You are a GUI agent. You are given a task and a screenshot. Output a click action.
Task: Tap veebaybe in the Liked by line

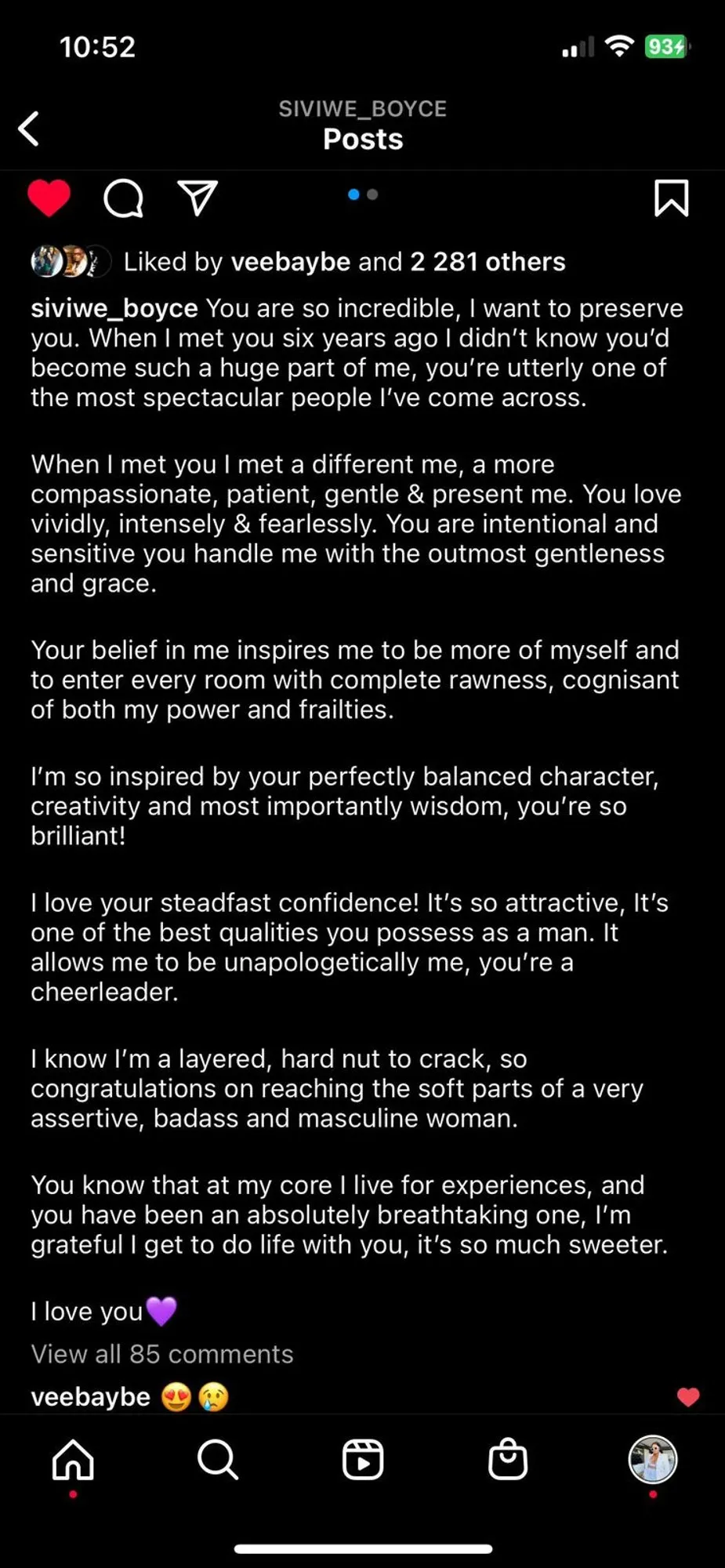[x=290, y=262]
